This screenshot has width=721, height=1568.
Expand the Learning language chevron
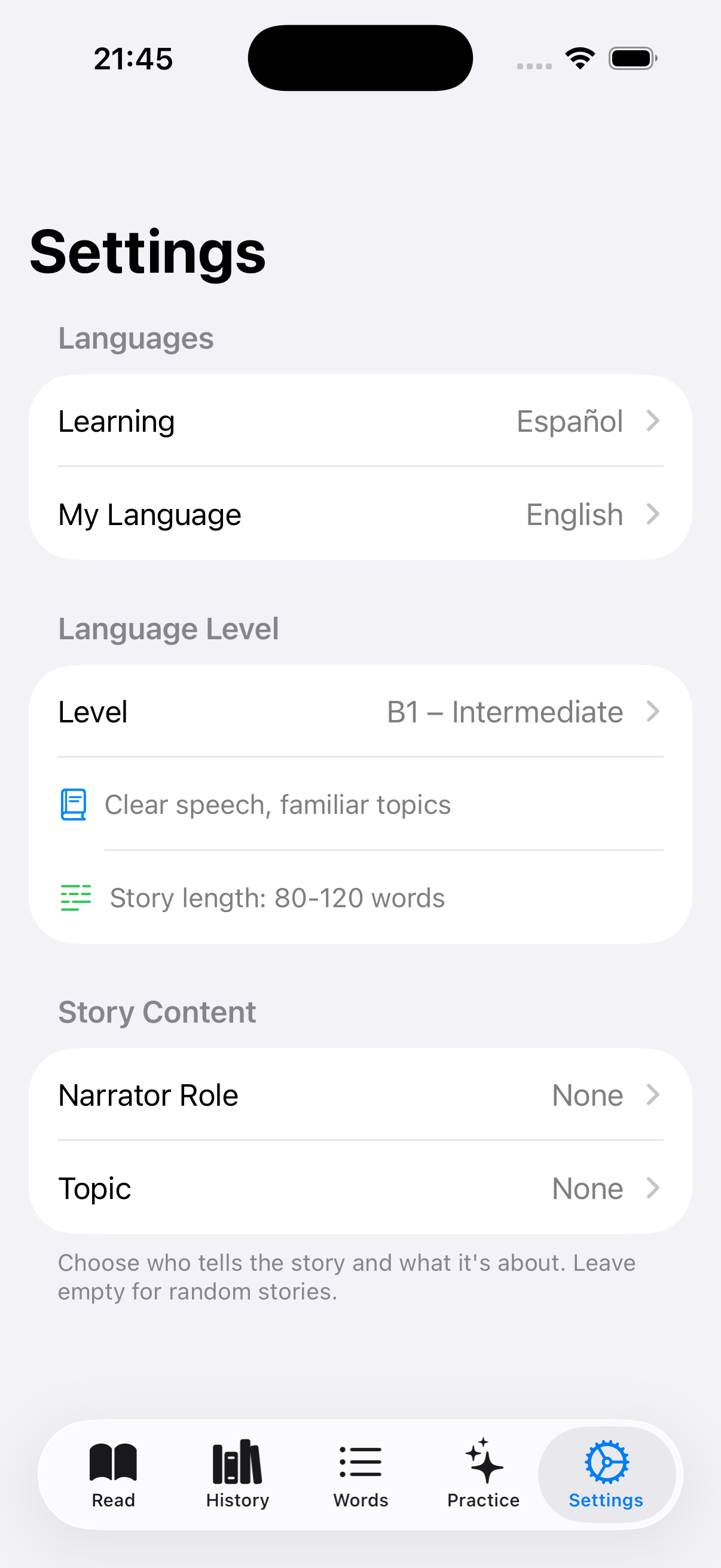(653, 420)
